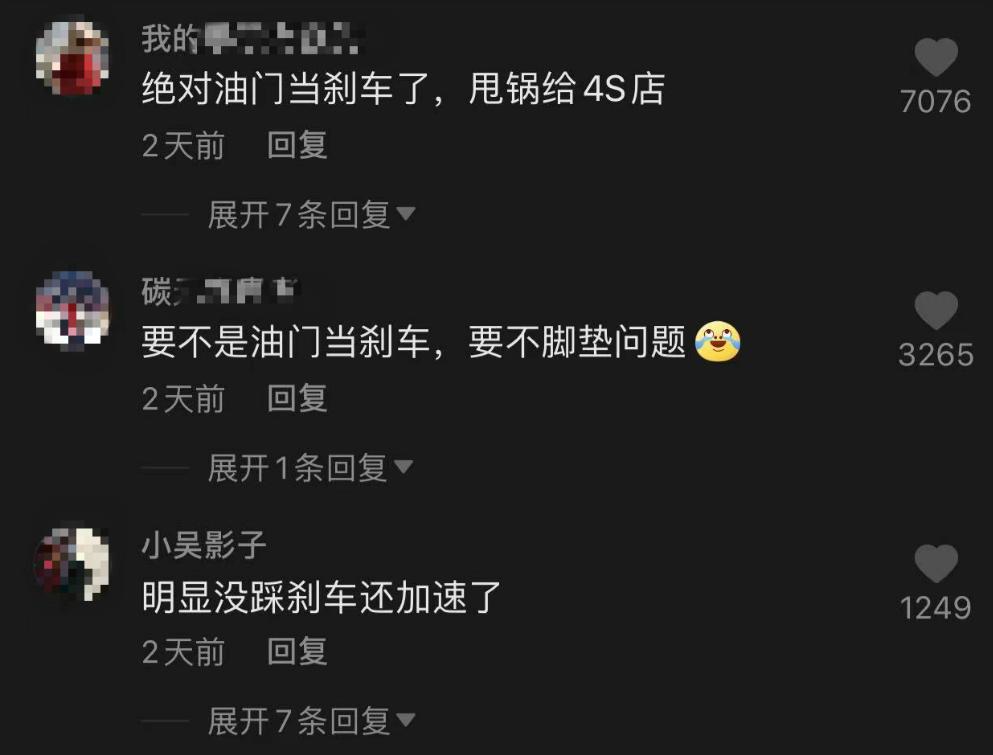The width and height of the screenshot is (993, 755).
Task: Reply to 小吴影子's comment
Action: click(x=297, y=652)
